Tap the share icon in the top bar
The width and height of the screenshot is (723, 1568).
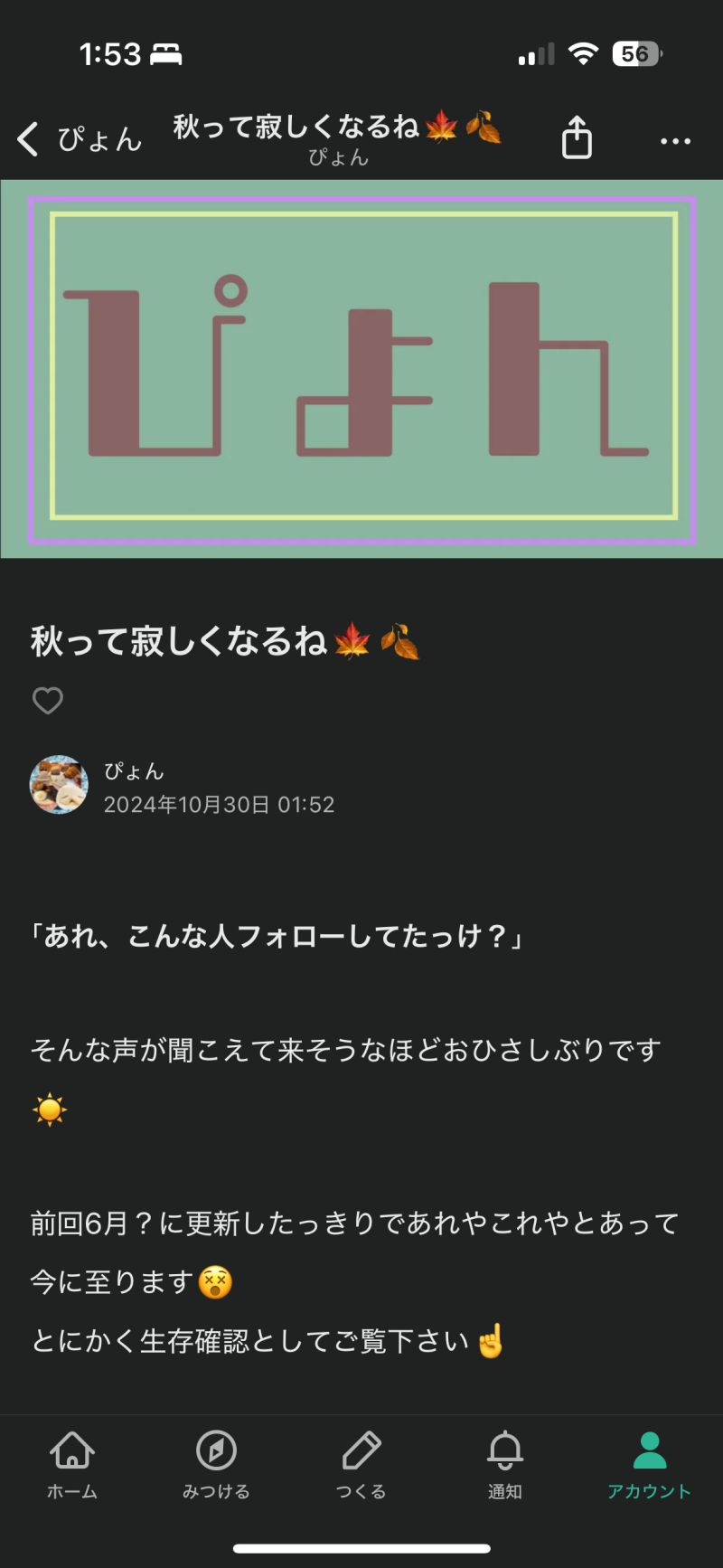click(x=577, y=139)
